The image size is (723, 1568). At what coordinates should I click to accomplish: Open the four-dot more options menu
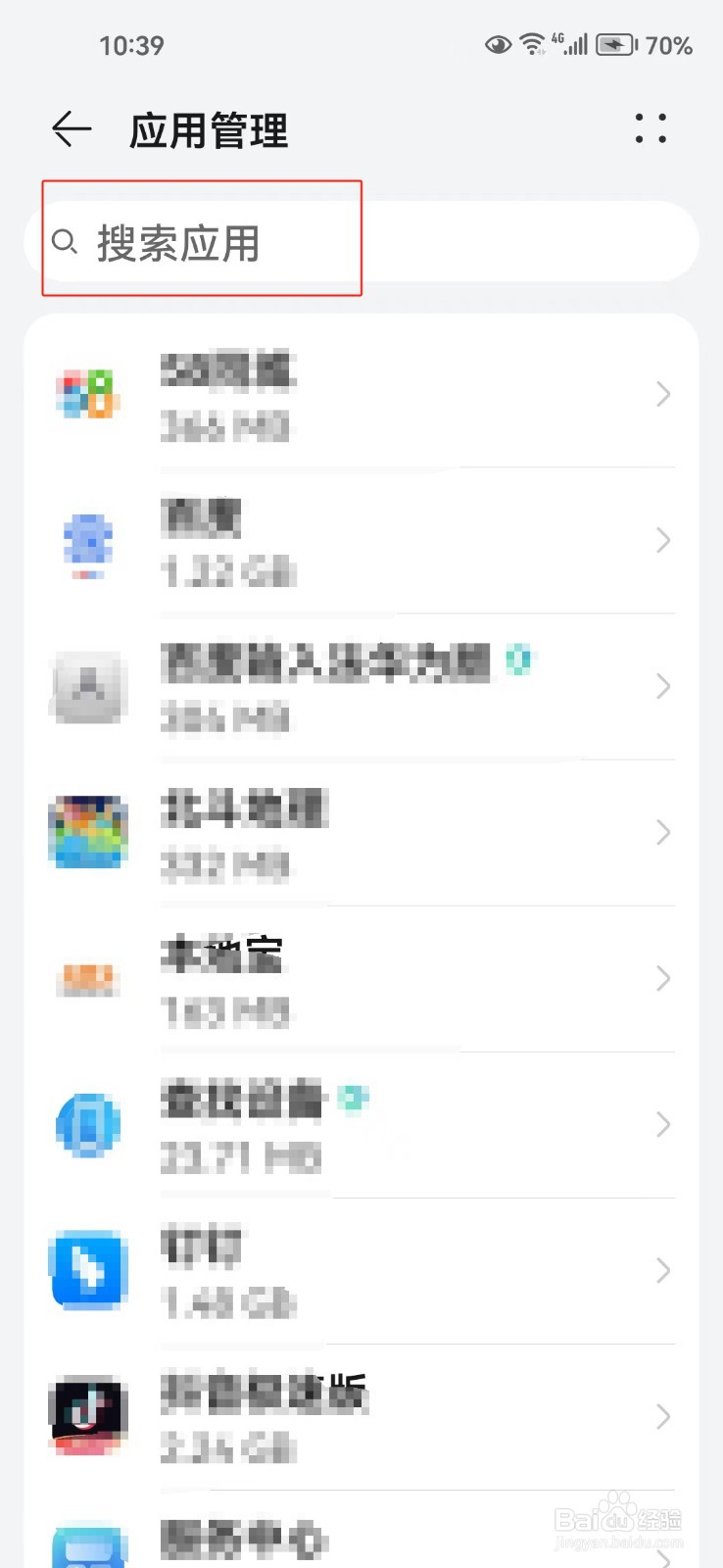pos(651,128)
